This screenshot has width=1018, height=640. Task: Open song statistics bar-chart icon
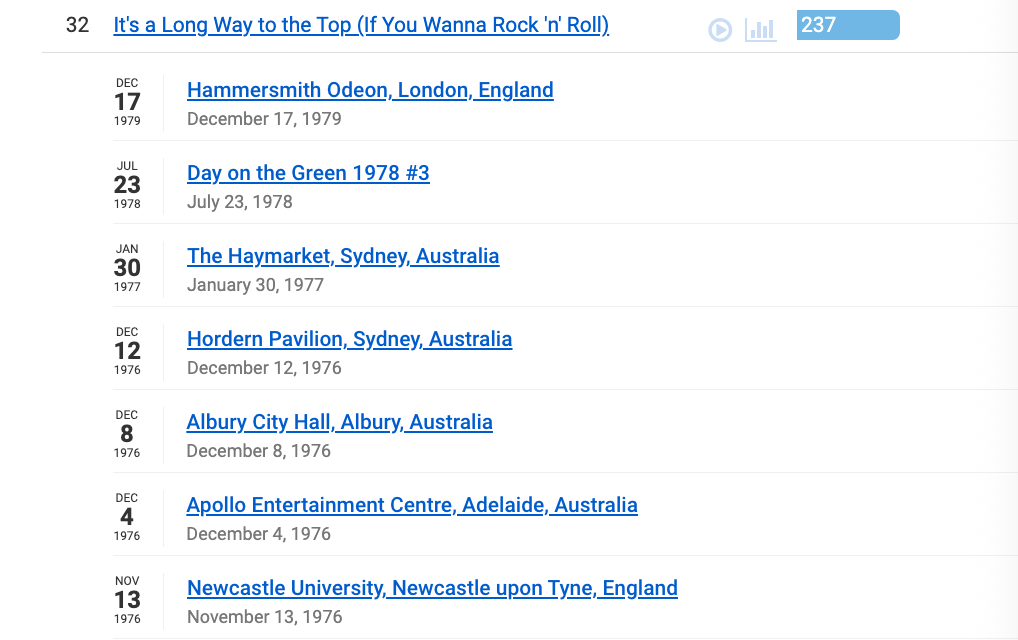click(760, 30)
